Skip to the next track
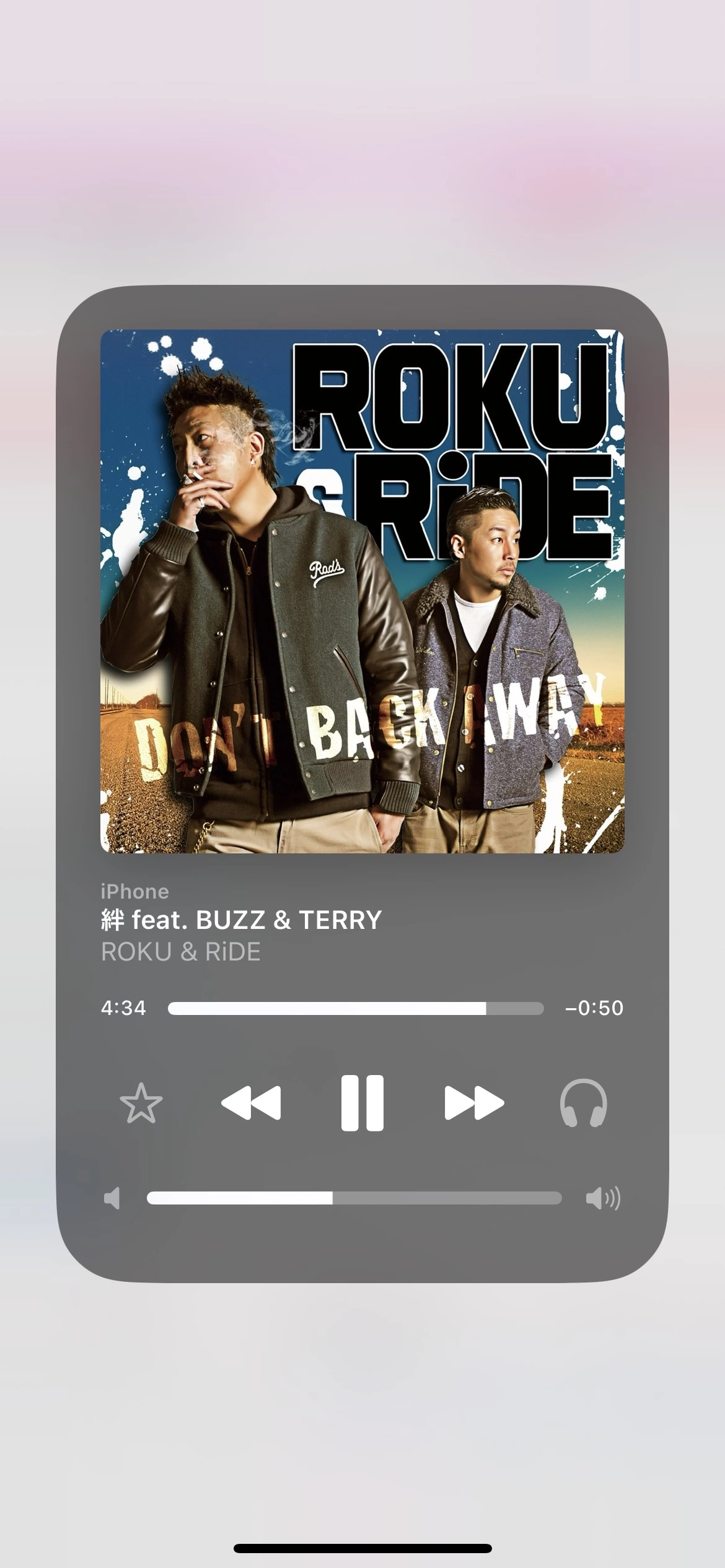 [x=474, y=1103]
